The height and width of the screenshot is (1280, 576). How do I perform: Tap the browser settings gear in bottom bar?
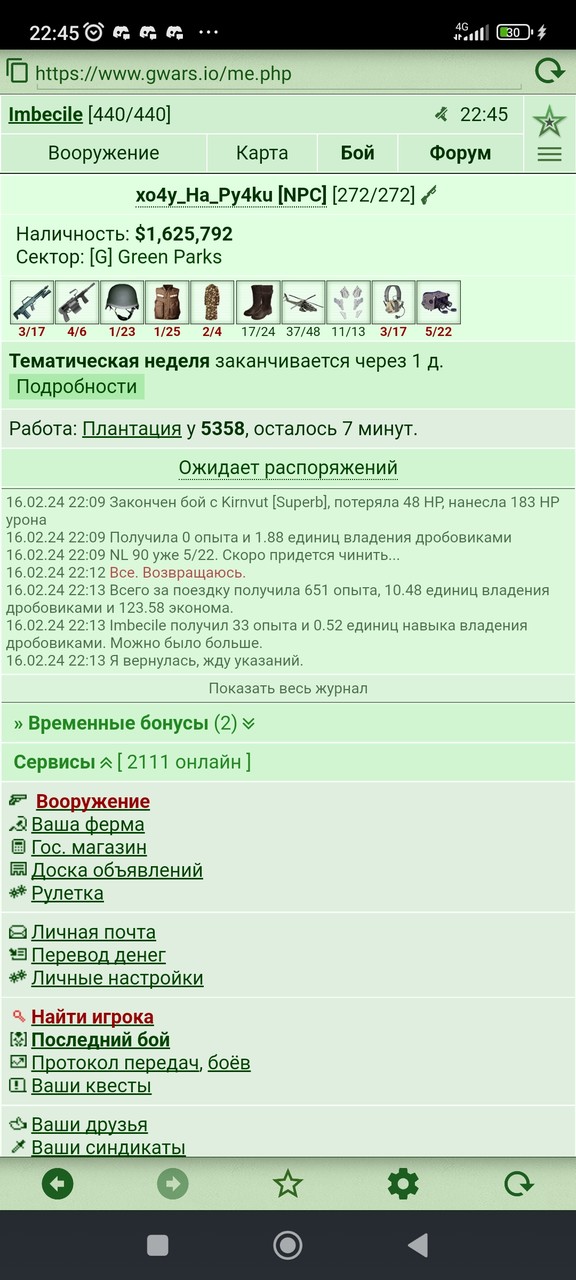coord(403,1185)
